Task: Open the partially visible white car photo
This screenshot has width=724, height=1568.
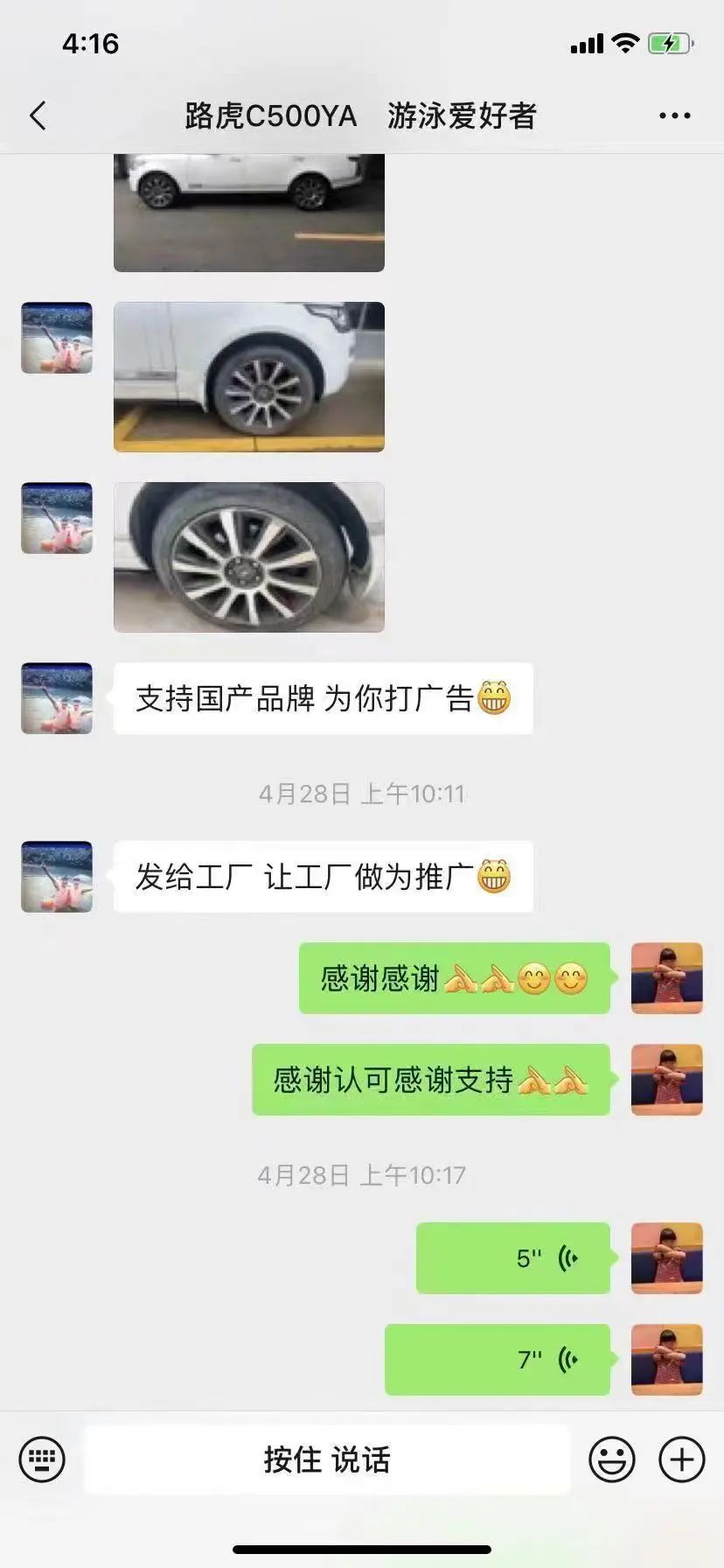Action: coord(249,212)
